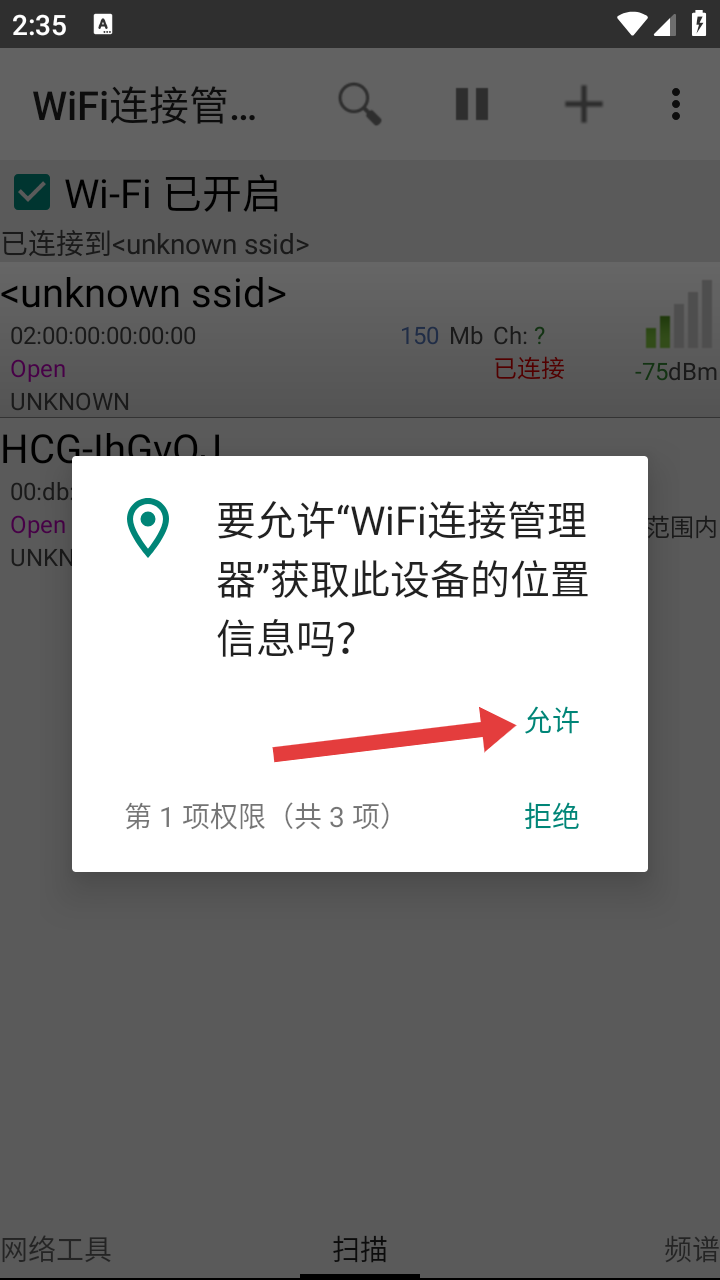This screenshot has width=720, height=1280.
Task: Switch to the 网络工具 tab
Action: point(56,1249)
